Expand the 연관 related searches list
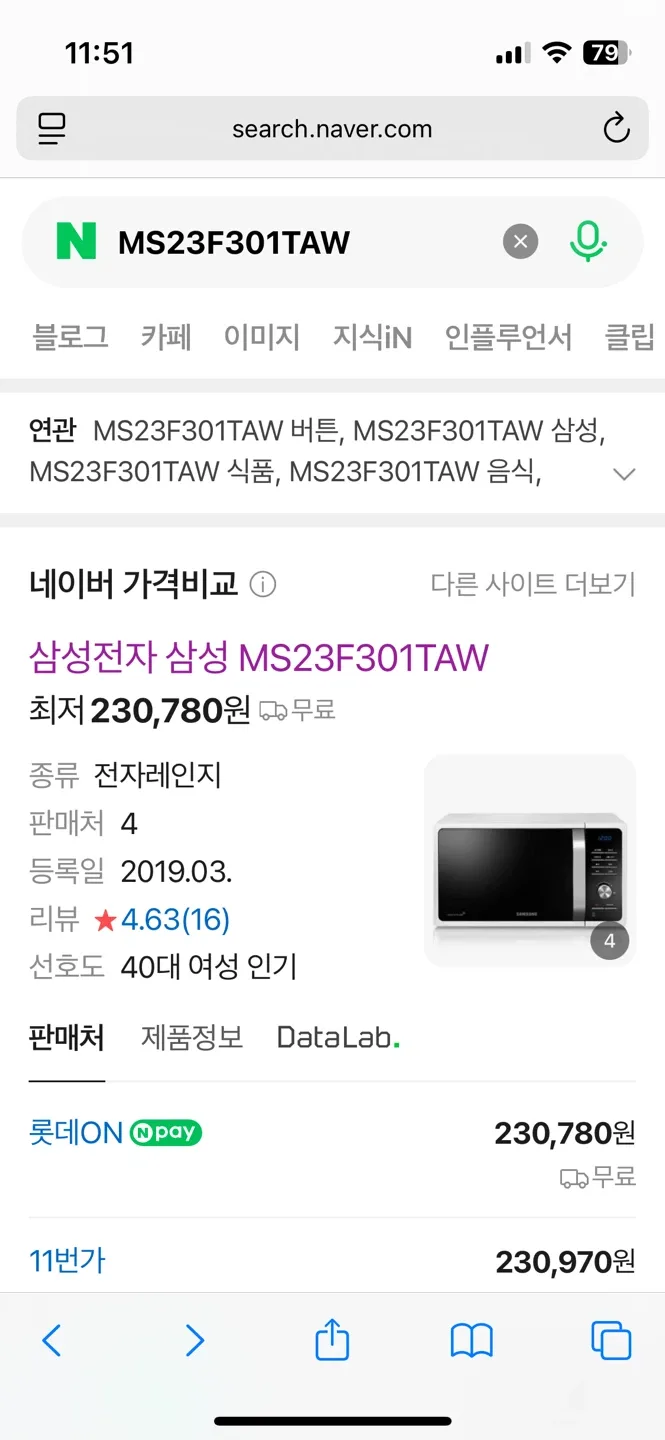This screenshot has width=665, height=1440. pos(624,474)
